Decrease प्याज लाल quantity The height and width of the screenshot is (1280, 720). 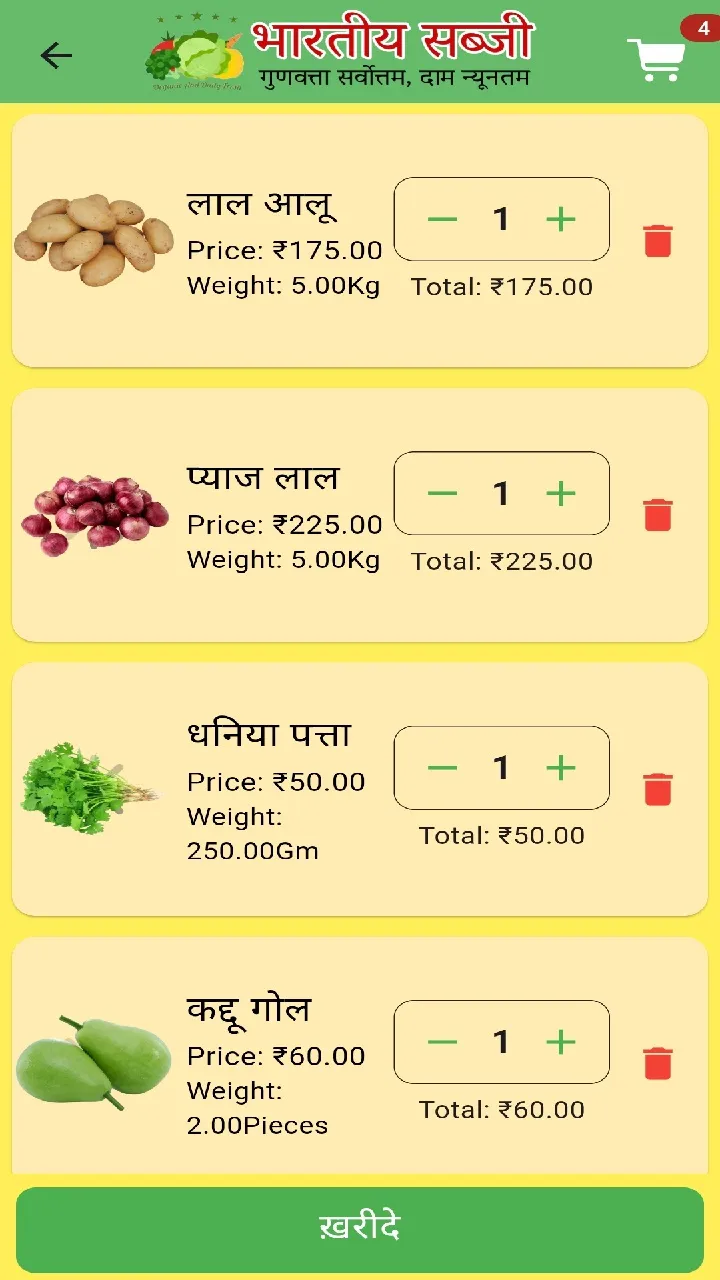[x=444, y=493]
